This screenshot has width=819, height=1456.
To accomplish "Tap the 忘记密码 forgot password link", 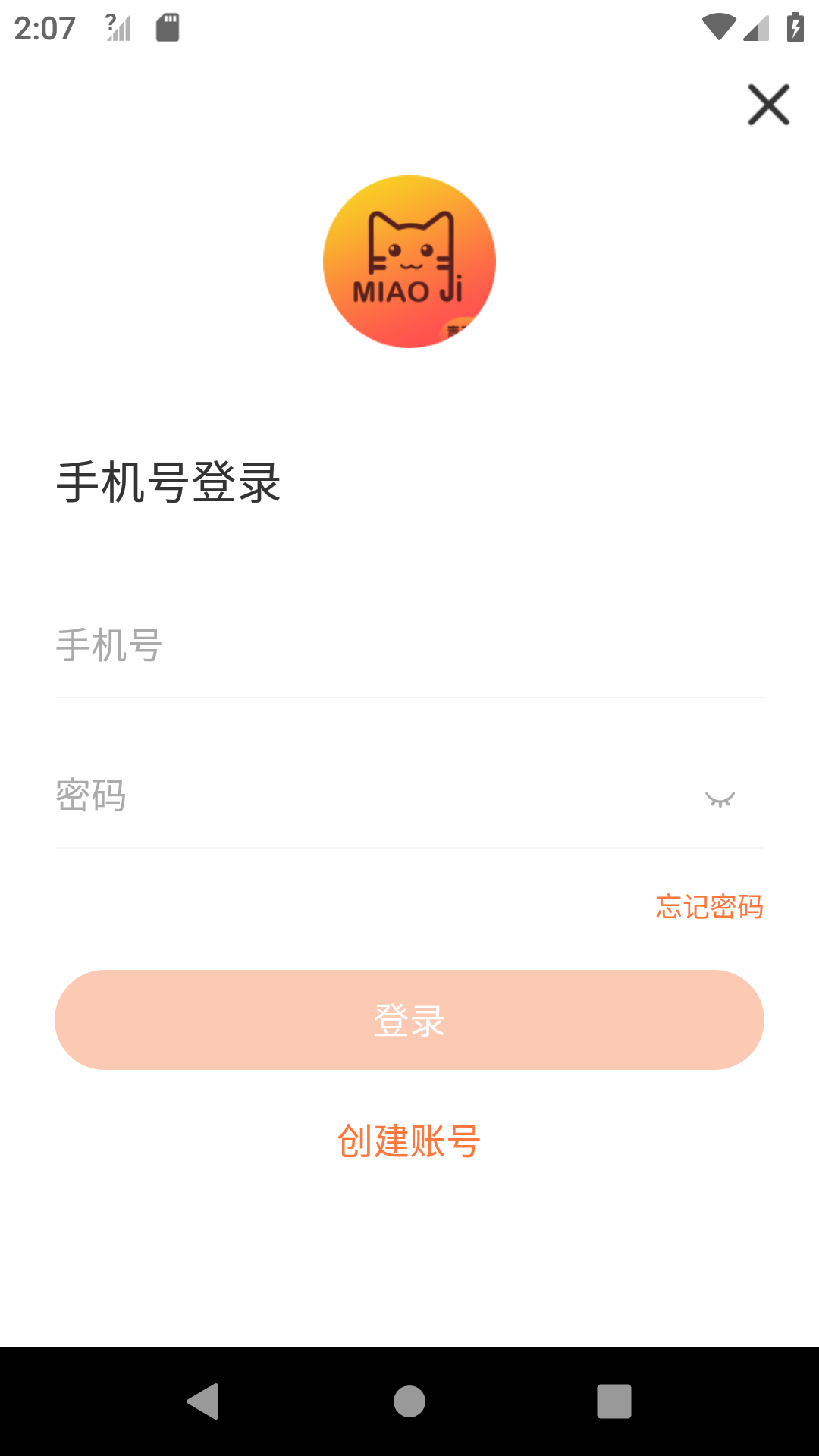I will [709, 907].
